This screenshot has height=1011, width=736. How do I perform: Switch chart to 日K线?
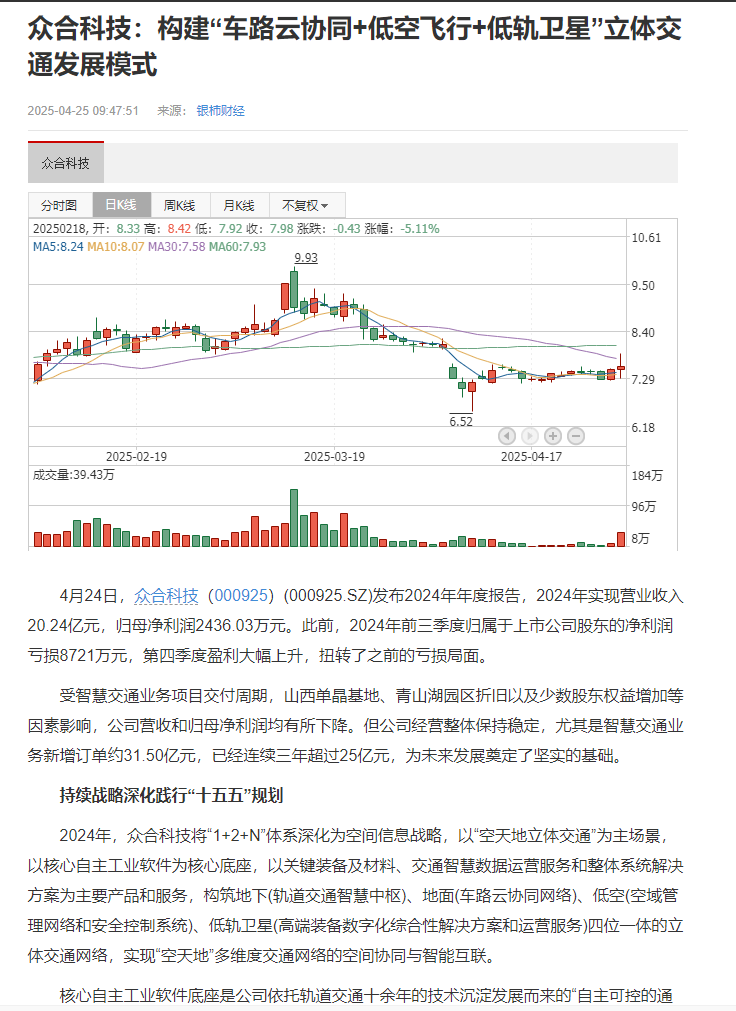[x=121, y=205]
